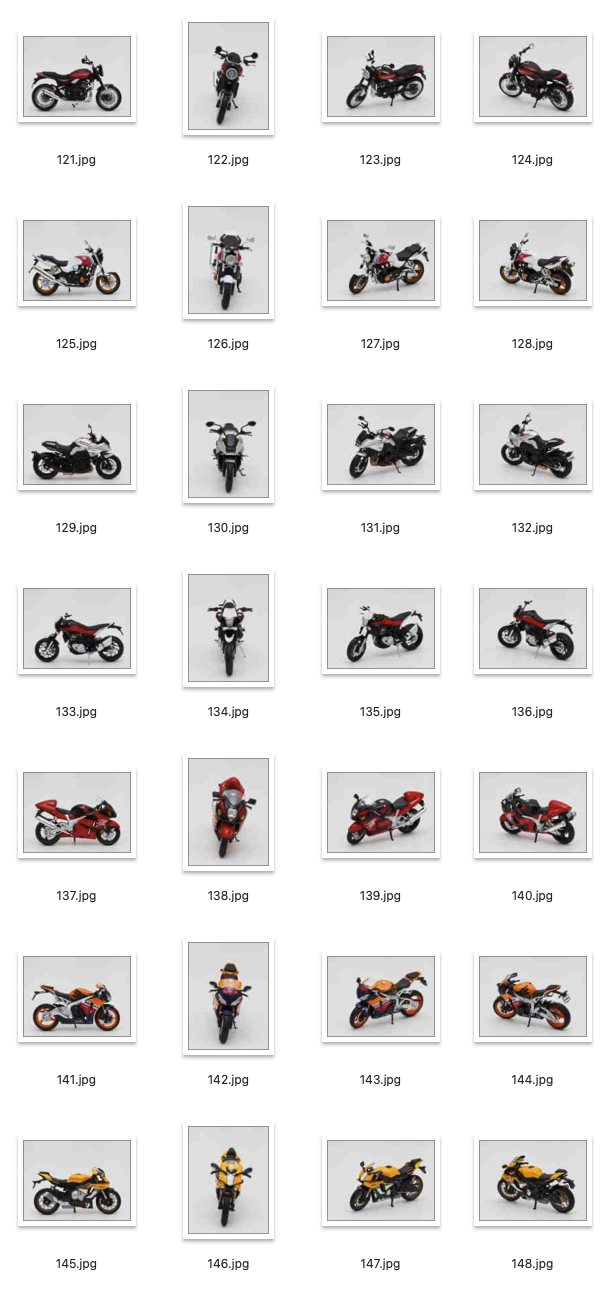
Task: Select 143.jpg in the grid
Action: click(x=380, y=997)
